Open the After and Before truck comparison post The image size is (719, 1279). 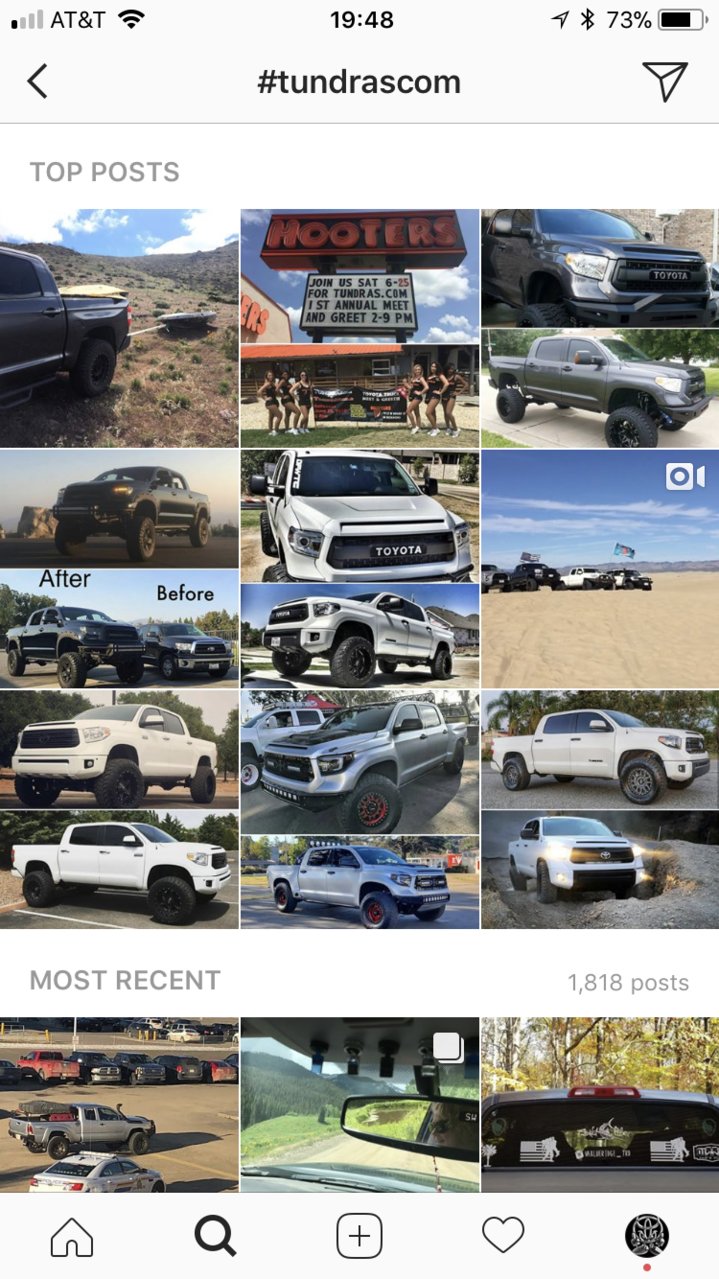coord(119,568)
